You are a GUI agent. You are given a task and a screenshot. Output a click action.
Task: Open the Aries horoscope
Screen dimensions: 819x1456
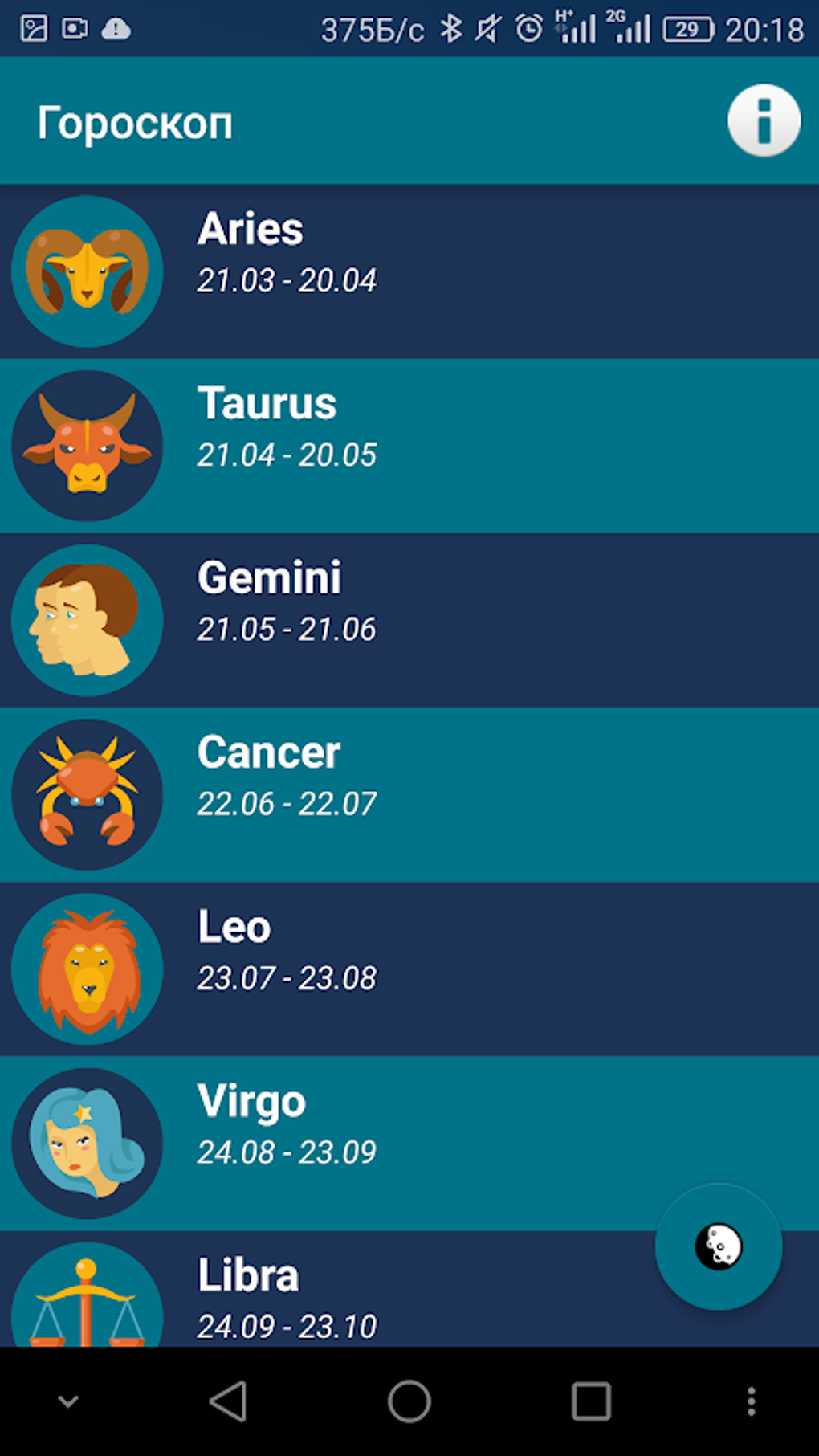tap(409, 271)
